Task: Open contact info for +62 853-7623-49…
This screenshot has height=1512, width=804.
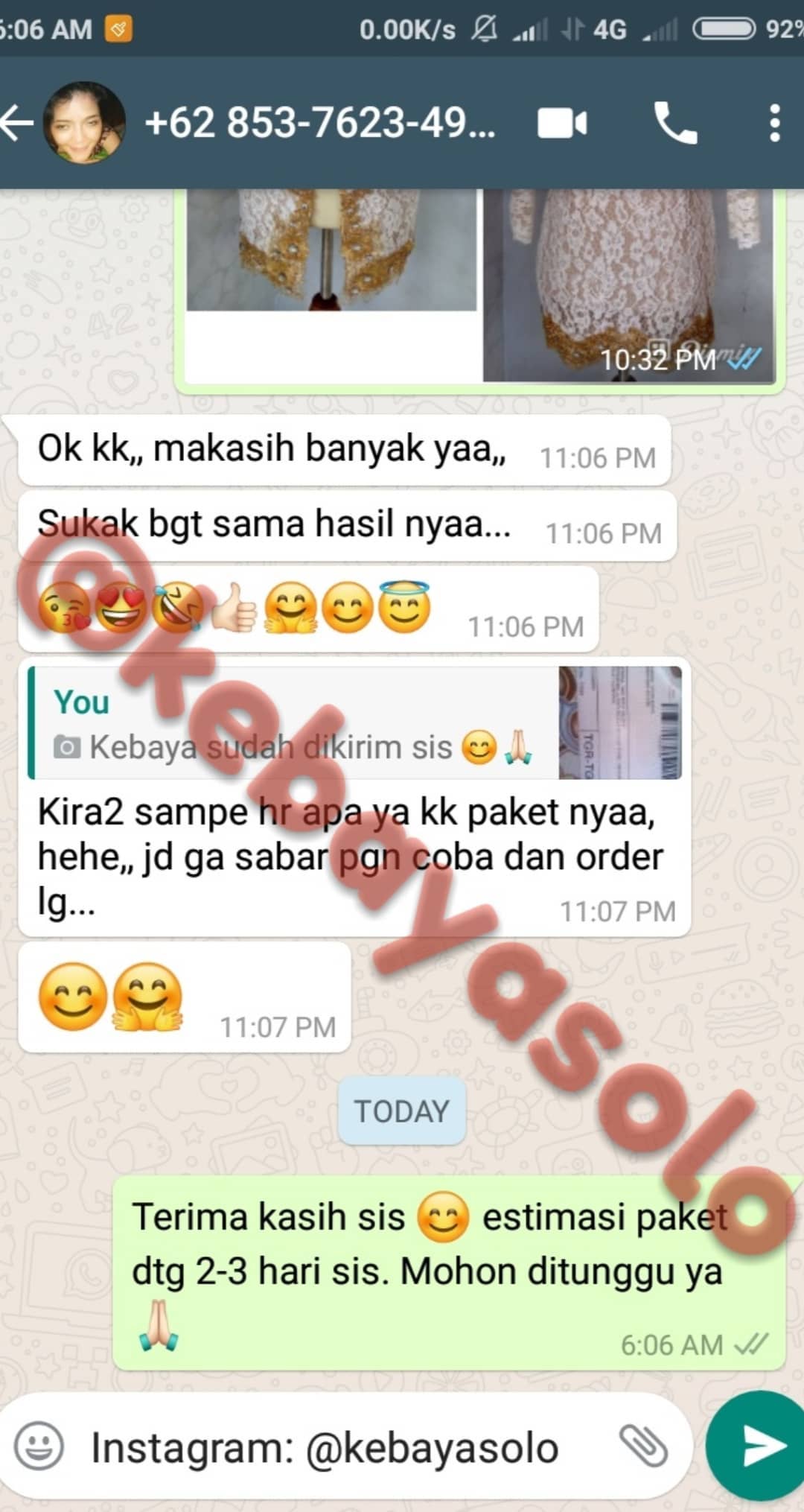Action: 320,123
